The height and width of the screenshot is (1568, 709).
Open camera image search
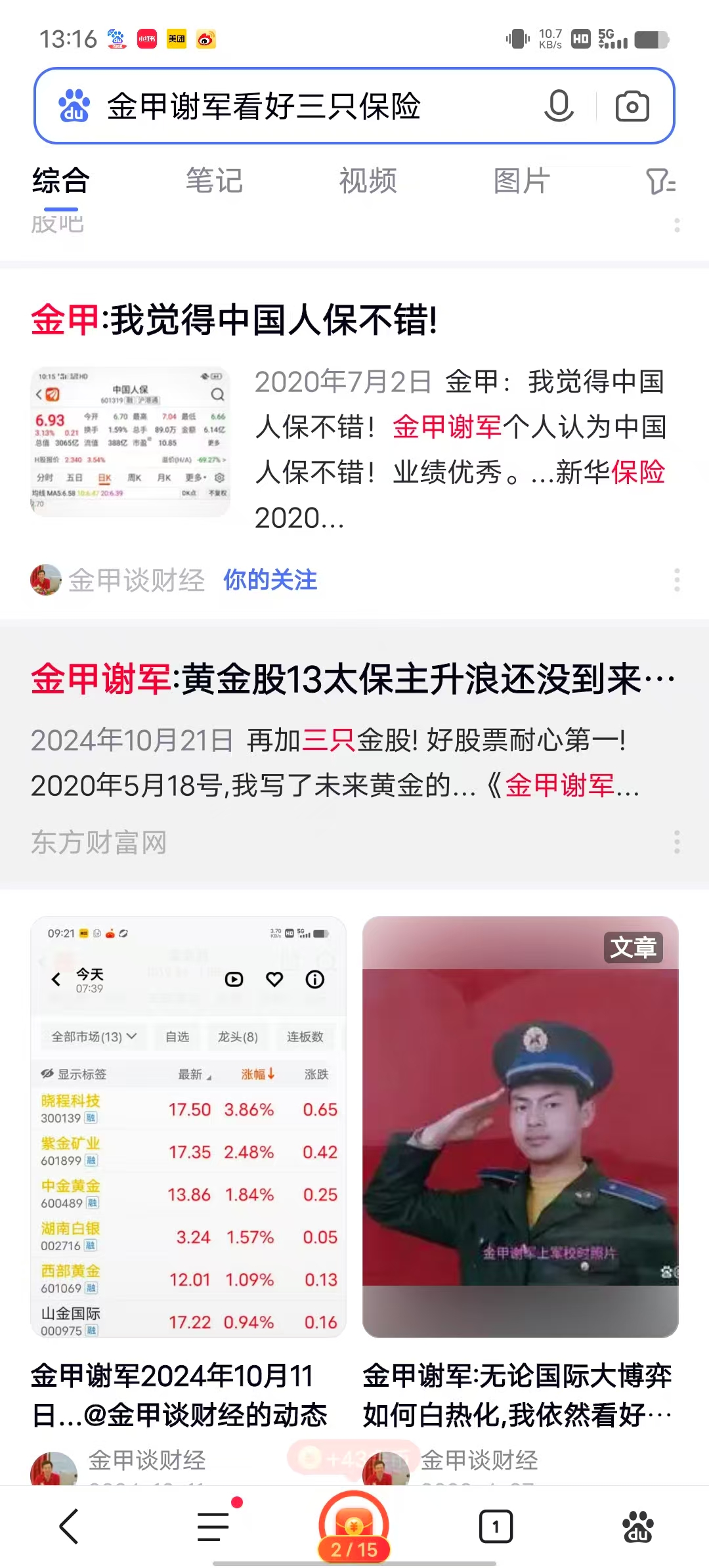(x=632, y=106)
